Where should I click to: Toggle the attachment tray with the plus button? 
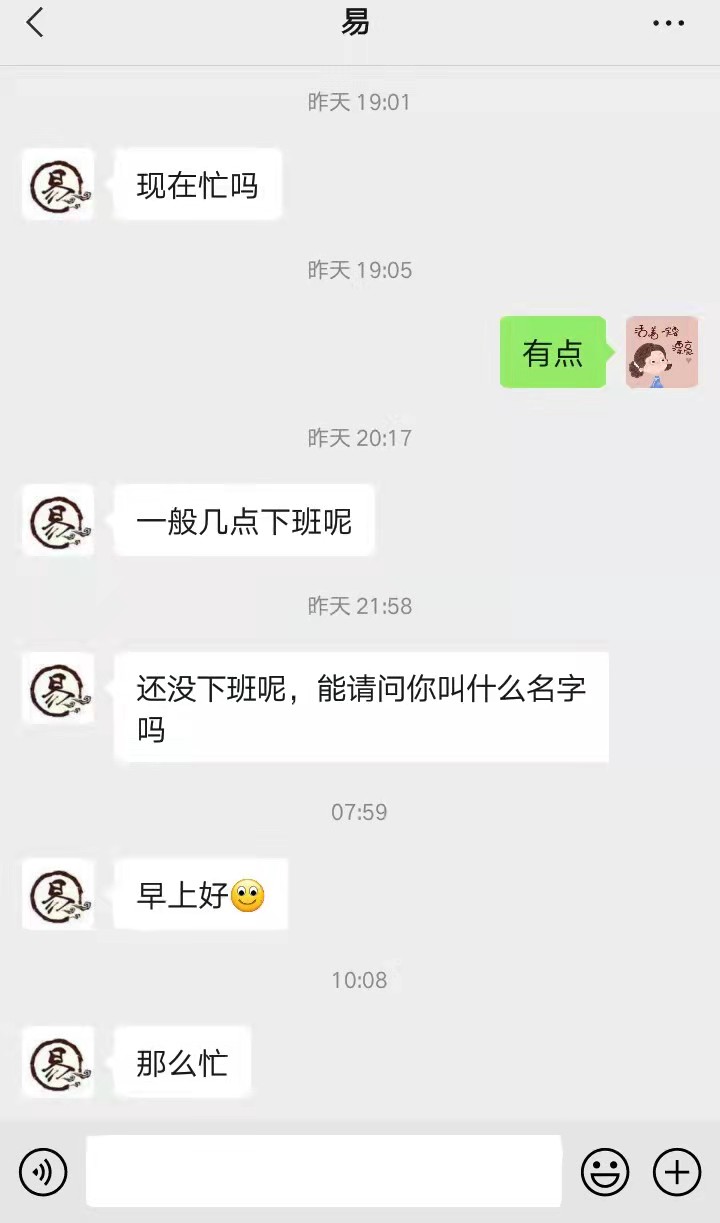pos(679,1171)
